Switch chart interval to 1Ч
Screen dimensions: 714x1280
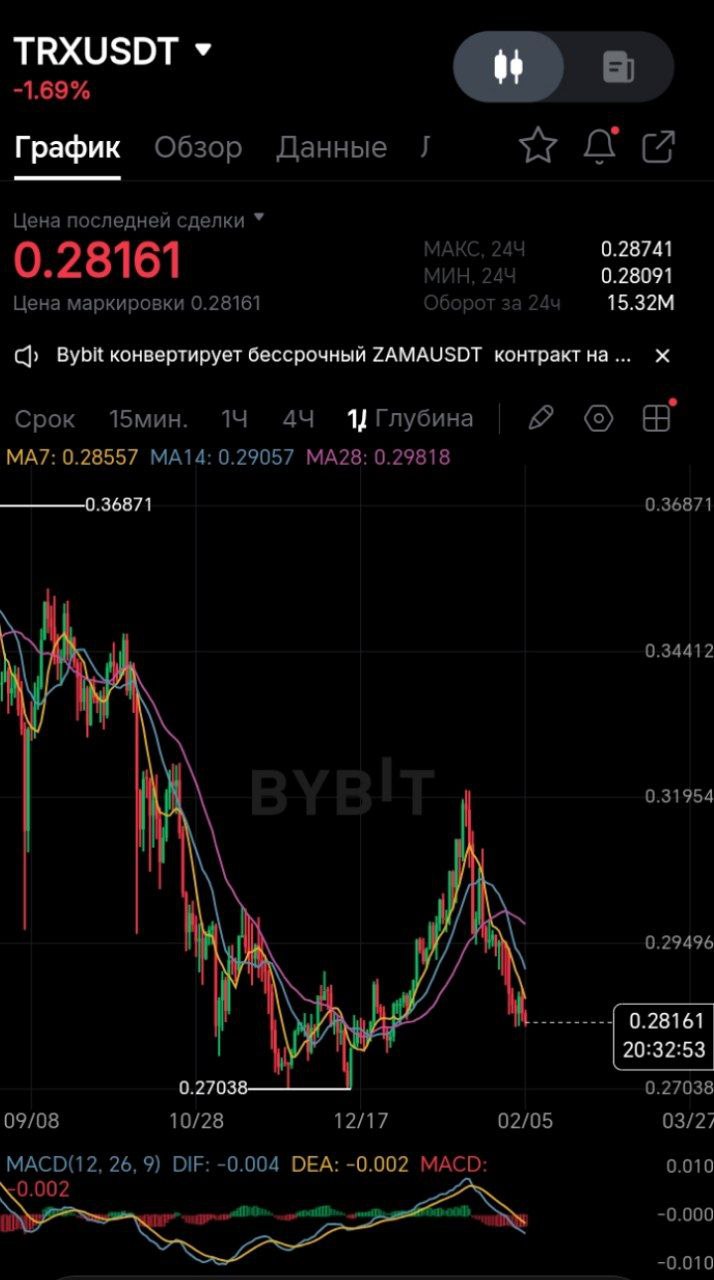point(234,419)
